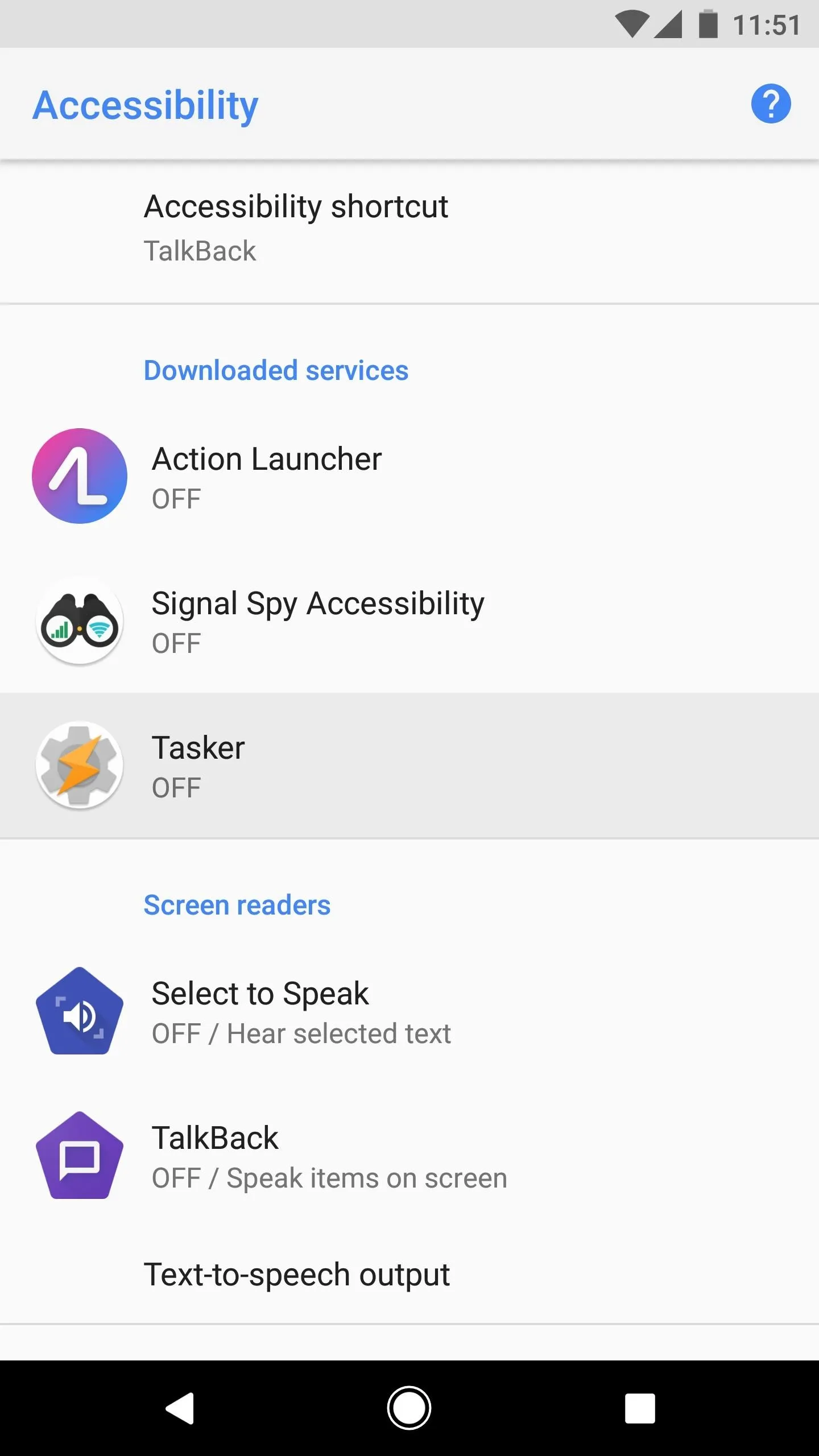Go back using the navigation bar
819x1456 pixels.
(180, 1408)
